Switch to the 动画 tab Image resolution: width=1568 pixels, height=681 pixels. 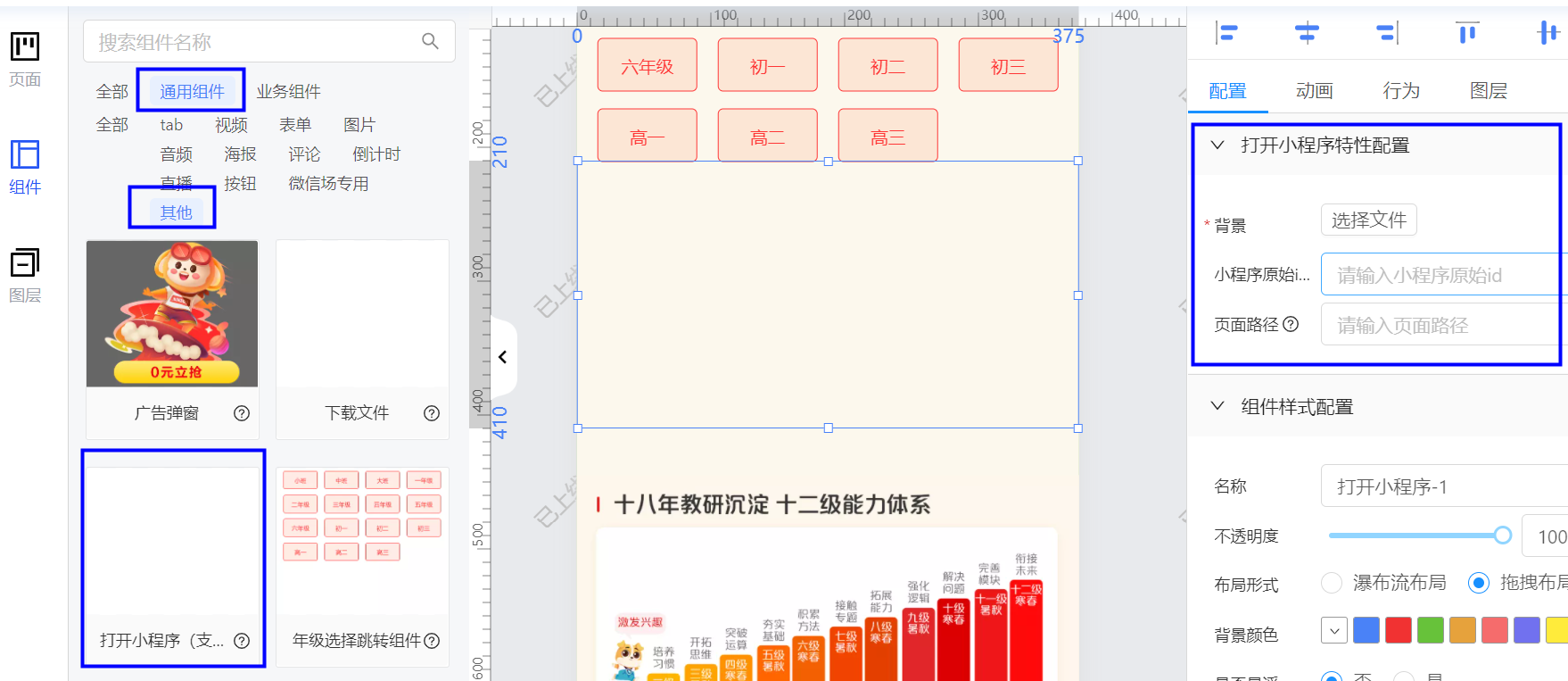point(1314,91)
